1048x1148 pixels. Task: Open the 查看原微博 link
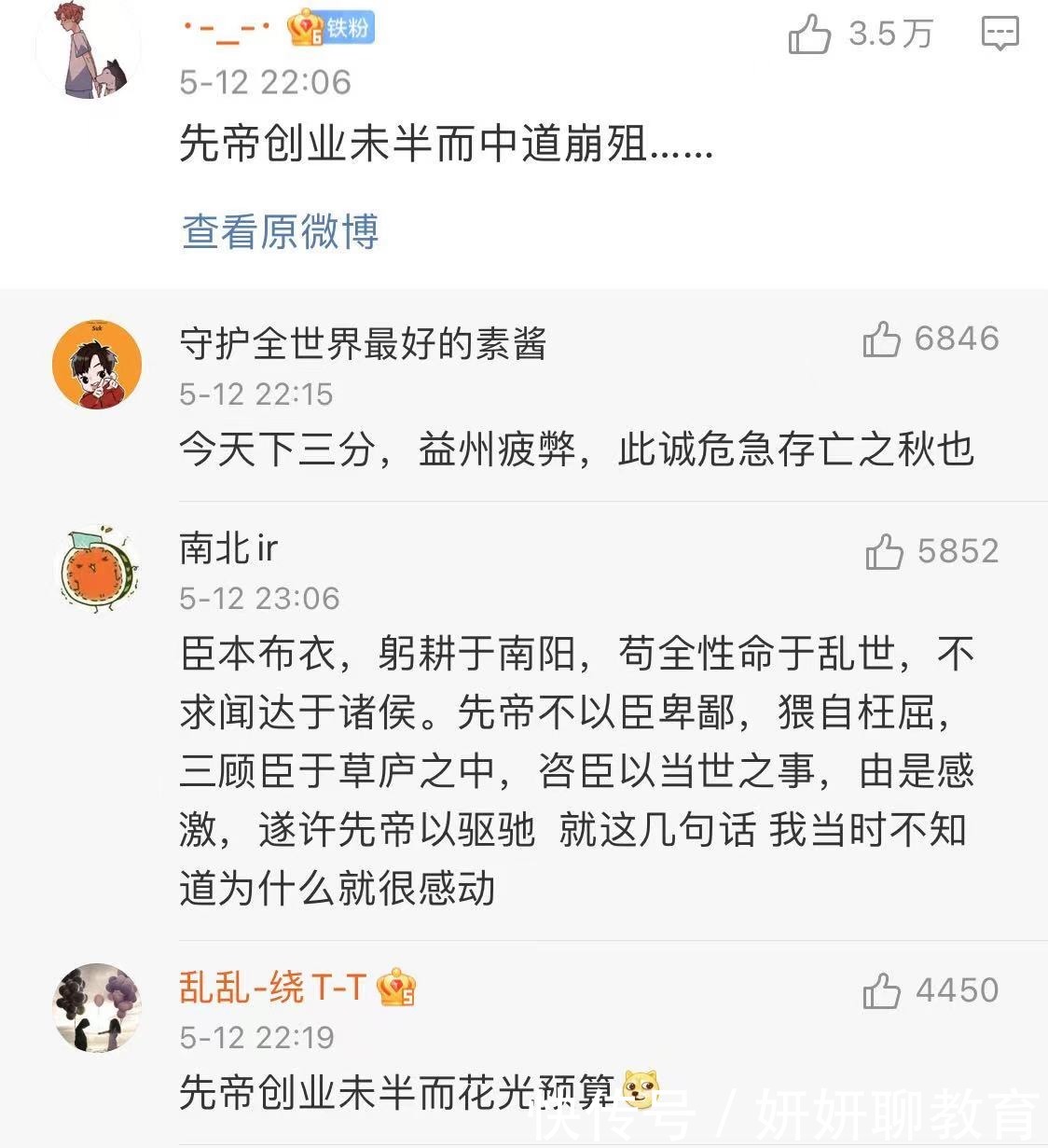(279, 233)
